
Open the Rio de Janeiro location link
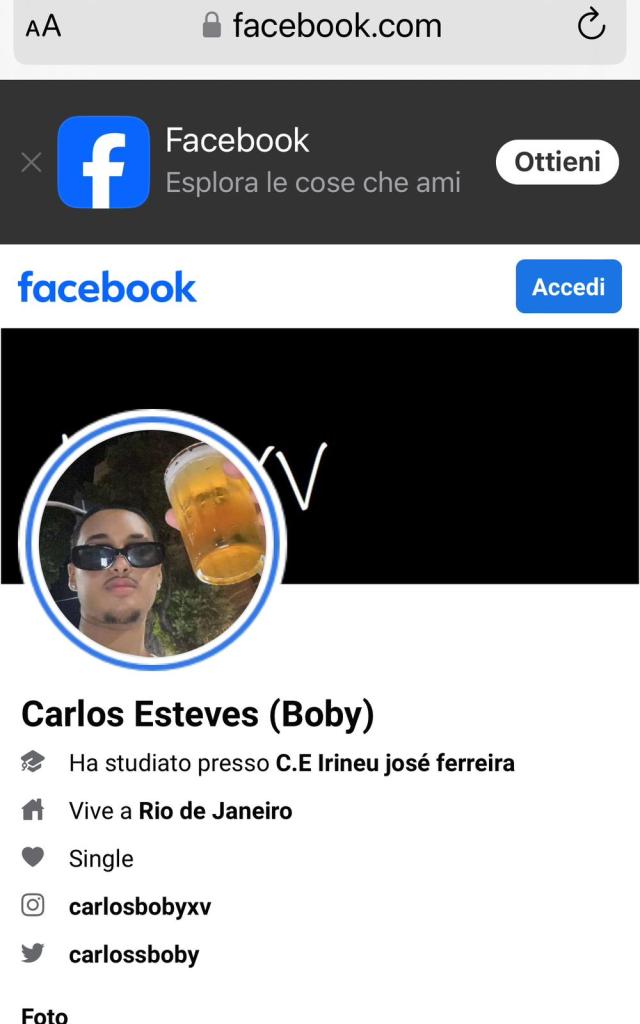tap(215, 811)
